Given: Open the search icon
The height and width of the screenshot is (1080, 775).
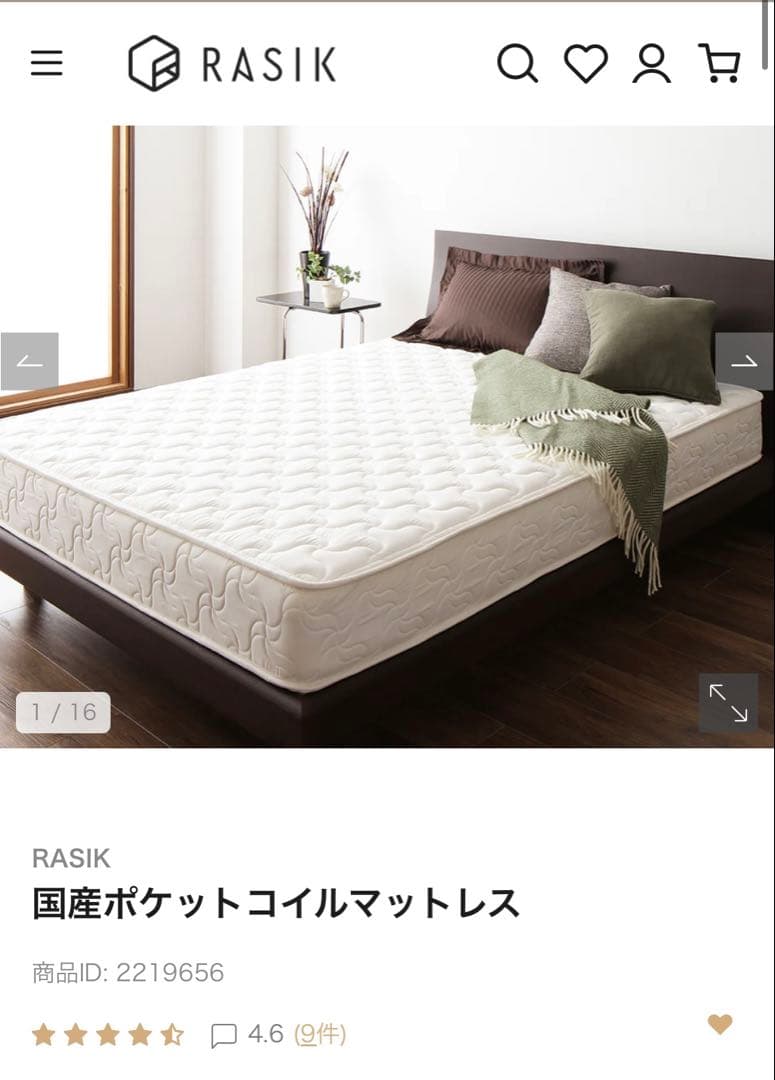Looking at the screenshot, I should click(517, 64).
